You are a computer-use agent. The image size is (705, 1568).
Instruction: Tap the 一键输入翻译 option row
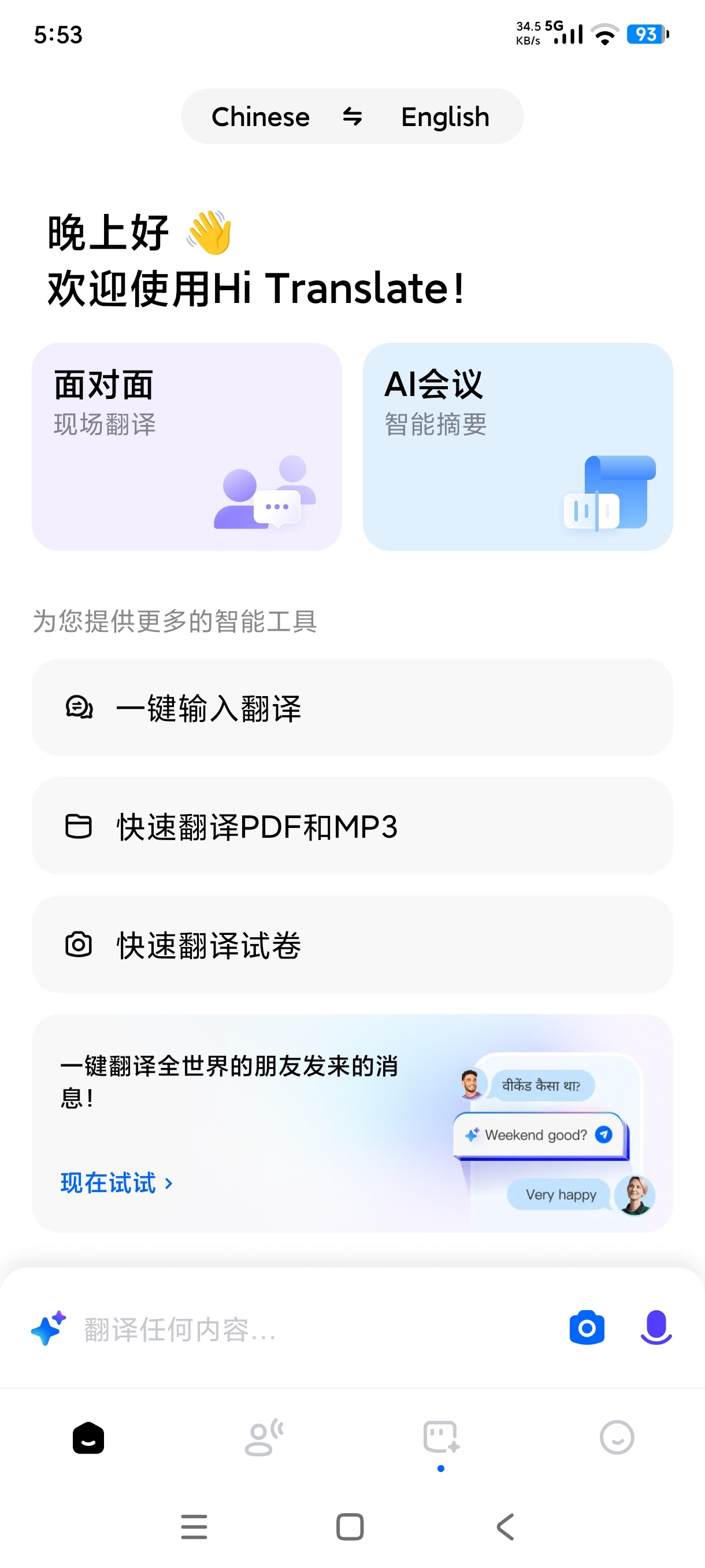(x=353, y=707)
